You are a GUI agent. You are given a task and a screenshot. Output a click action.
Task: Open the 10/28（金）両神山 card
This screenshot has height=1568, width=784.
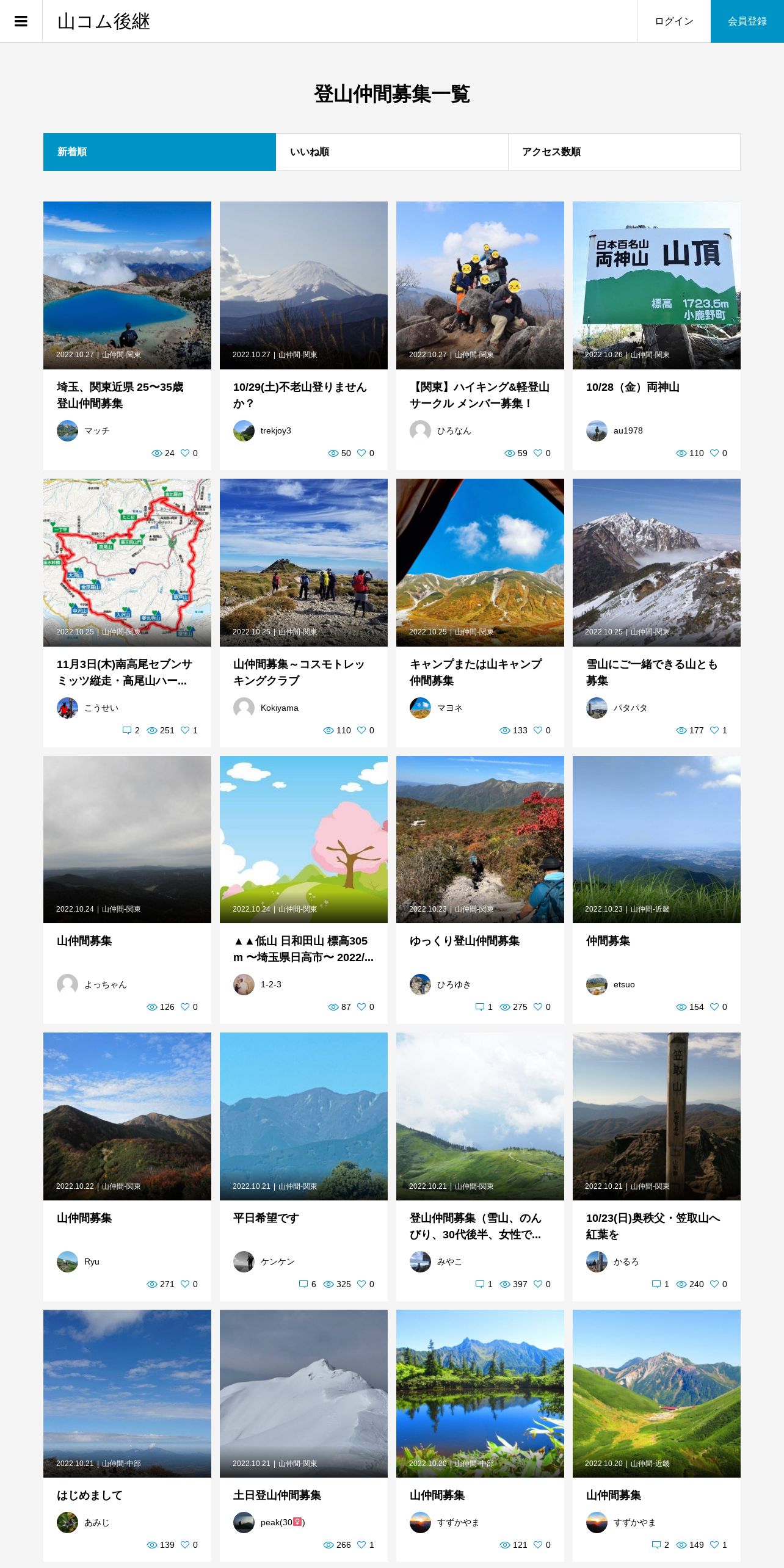click(x=633, y=387)
